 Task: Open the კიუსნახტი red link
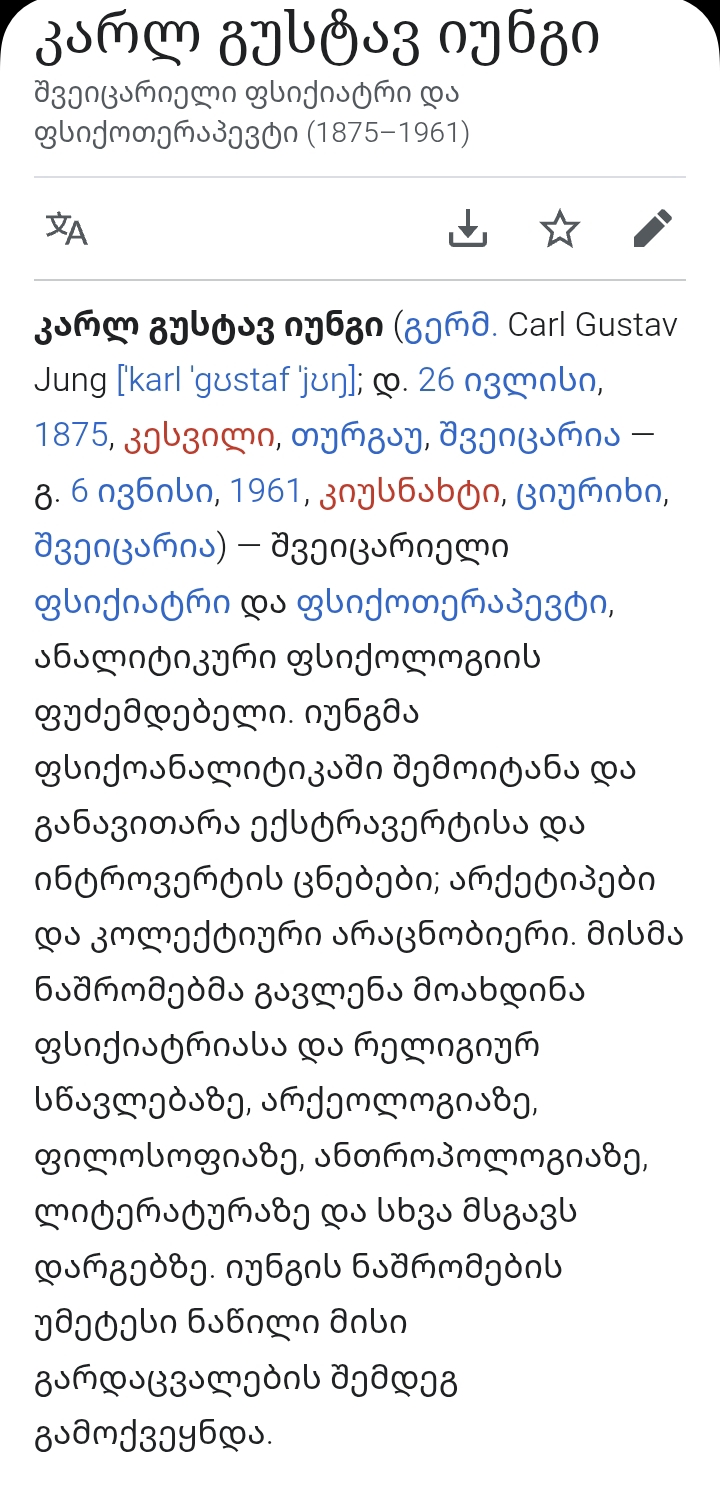(x=408, y=492)
